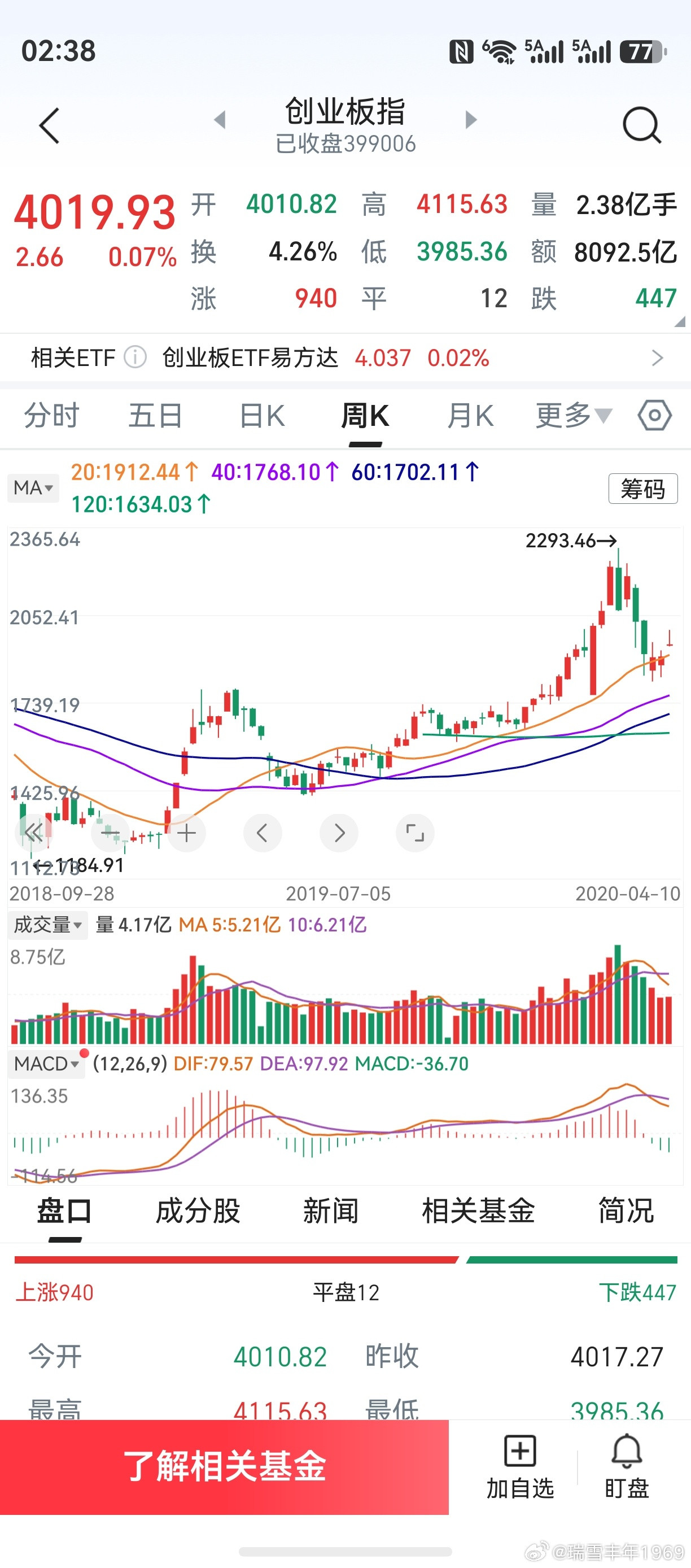Switch to the 五日 chart tab
This screenshot has width=691, height=1568.
pyautogui.click(x=156, y=416)
